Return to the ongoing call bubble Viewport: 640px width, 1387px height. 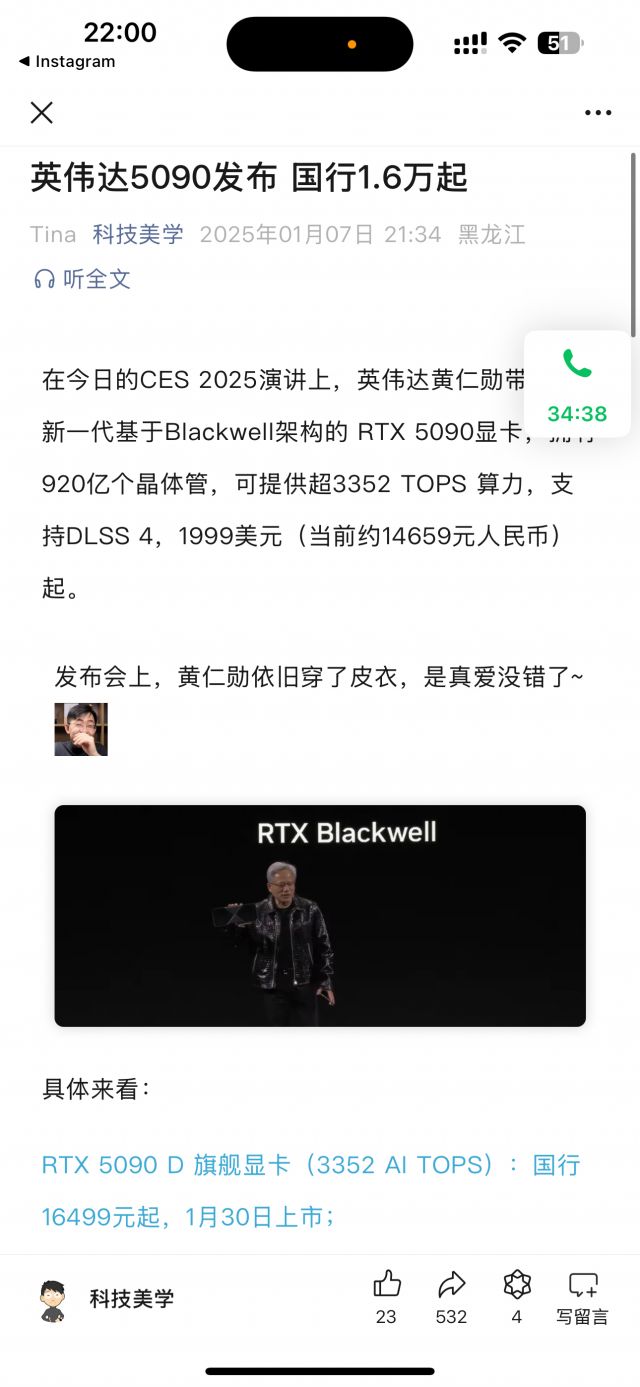[577, 384]
